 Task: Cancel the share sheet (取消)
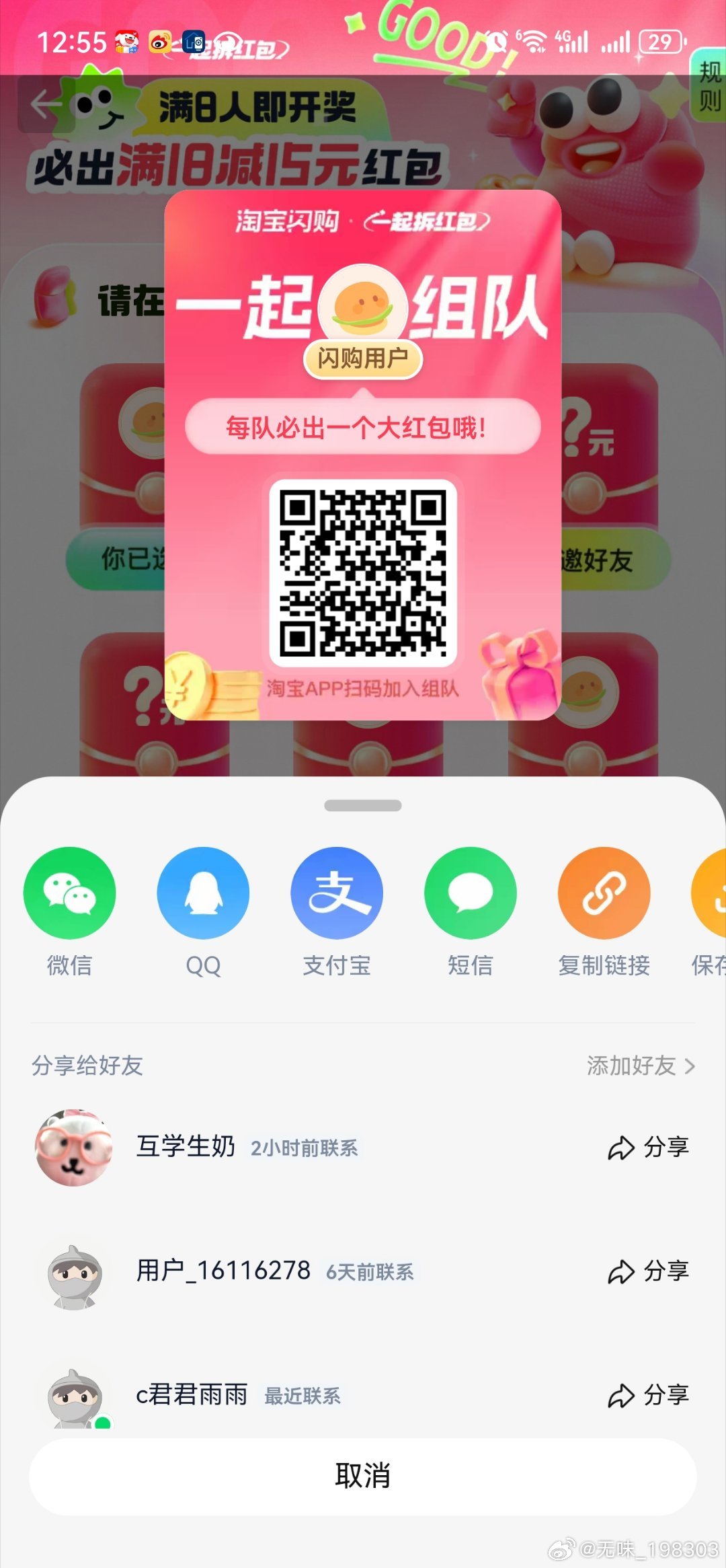point(363,1477)
